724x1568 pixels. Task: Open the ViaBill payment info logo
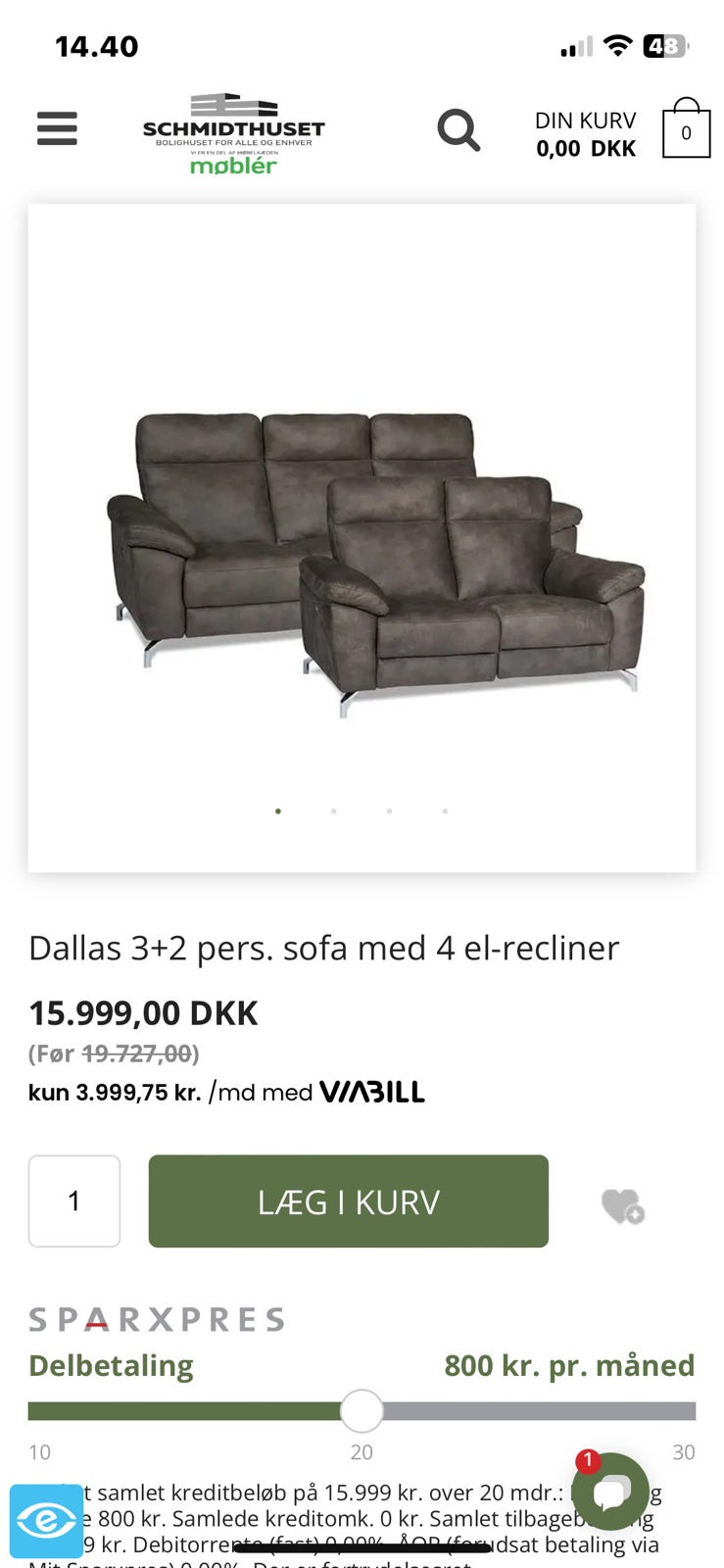(x=372, y=1091)
